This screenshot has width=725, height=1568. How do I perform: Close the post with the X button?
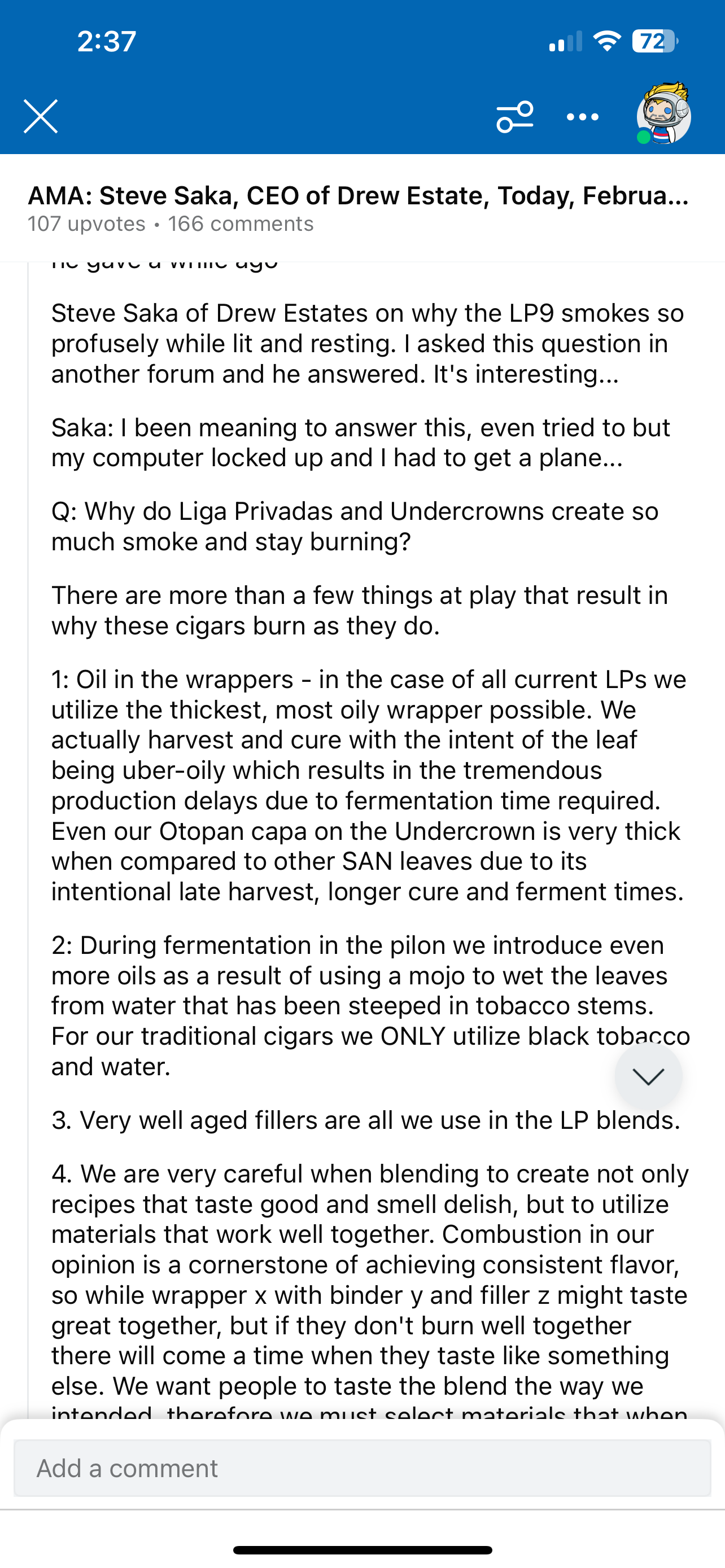click(41, 116)
